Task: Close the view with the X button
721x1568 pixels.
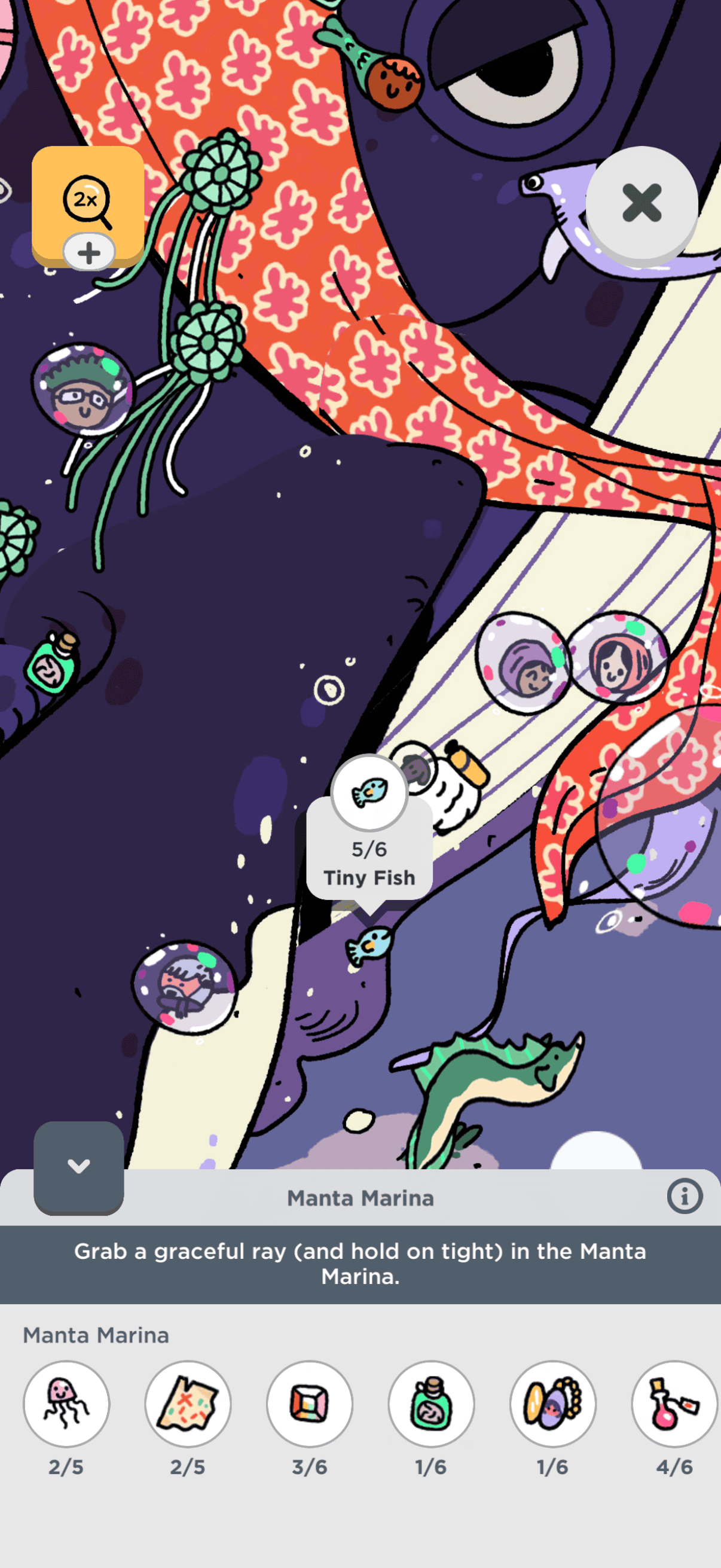Action: [x=641, y=203]
